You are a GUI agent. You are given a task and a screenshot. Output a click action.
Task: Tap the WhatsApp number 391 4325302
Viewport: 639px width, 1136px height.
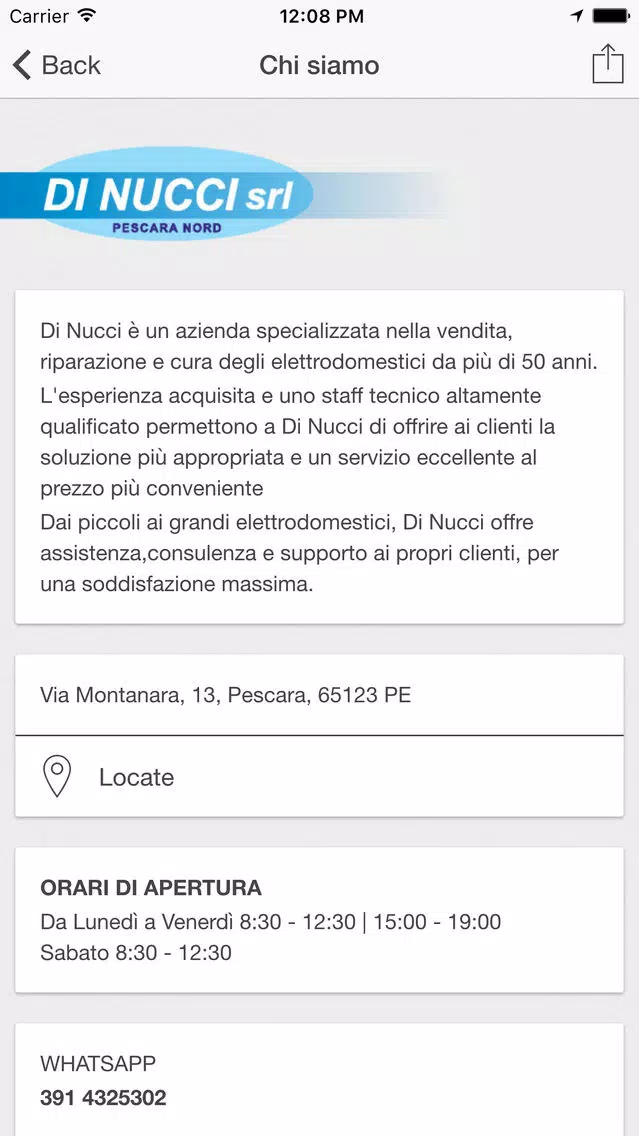point(104,1097)
